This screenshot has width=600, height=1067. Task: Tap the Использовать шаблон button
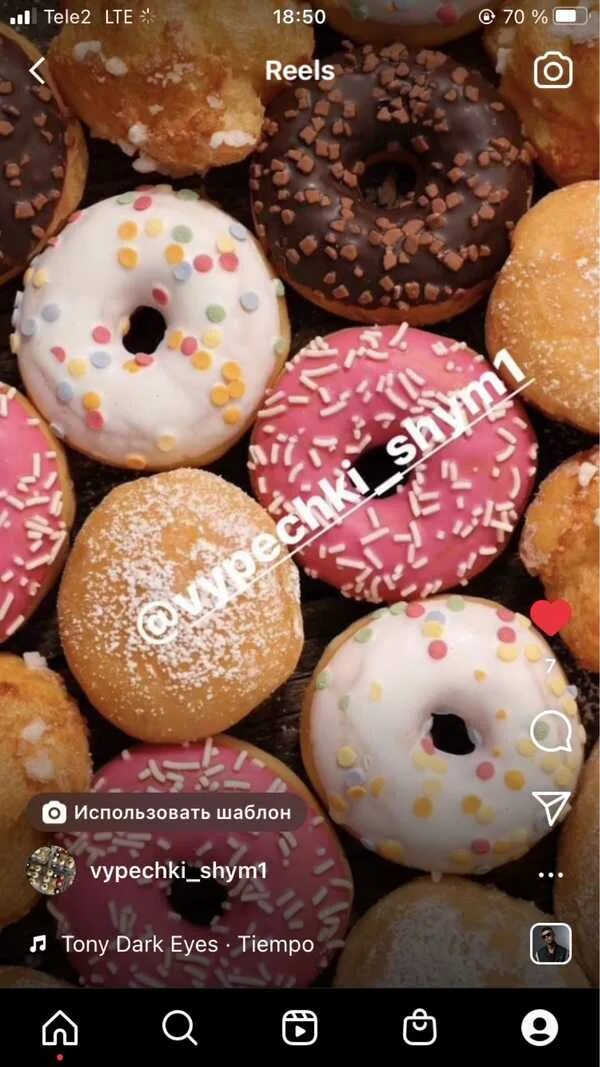tap(167, 813)
